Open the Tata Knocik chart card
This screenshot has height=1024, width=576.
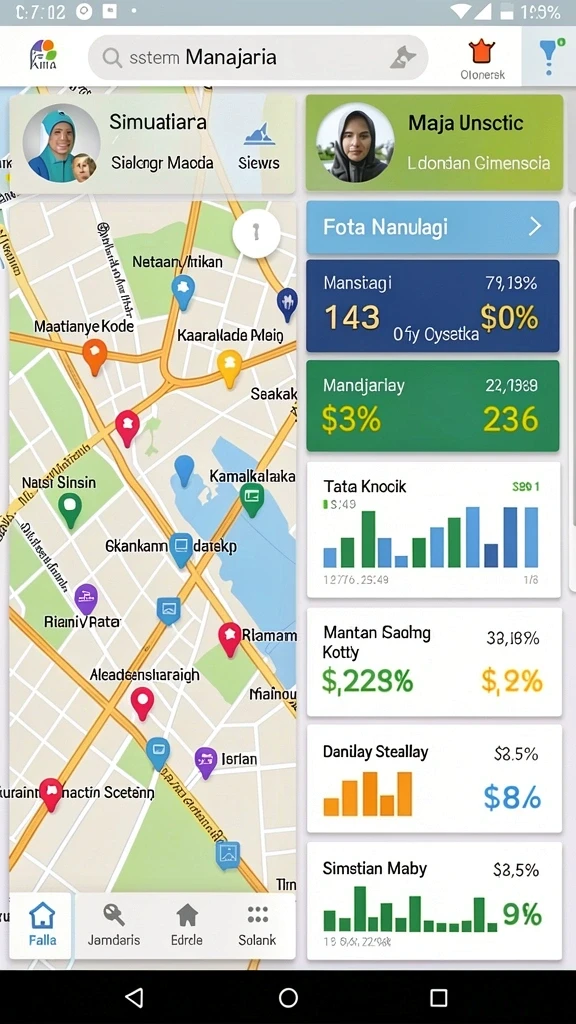click(434, 530)
